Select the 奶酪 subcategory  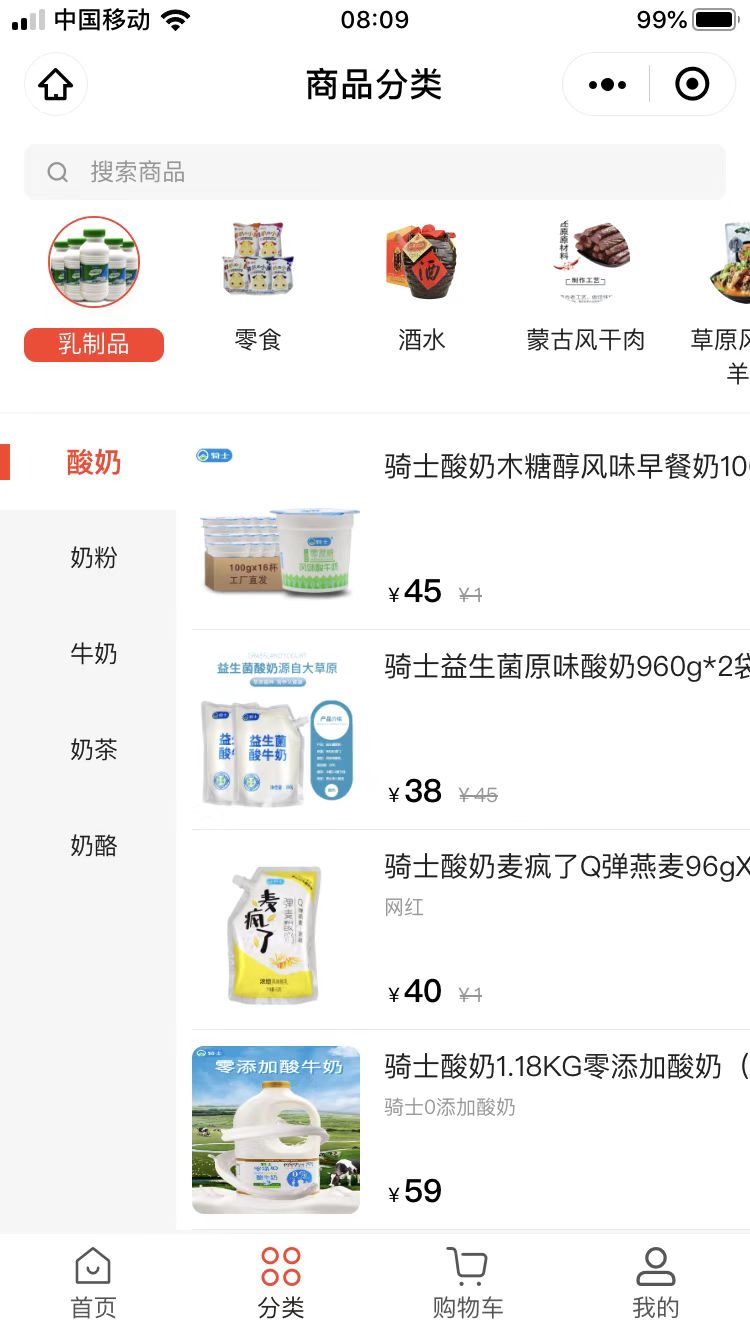94,846
